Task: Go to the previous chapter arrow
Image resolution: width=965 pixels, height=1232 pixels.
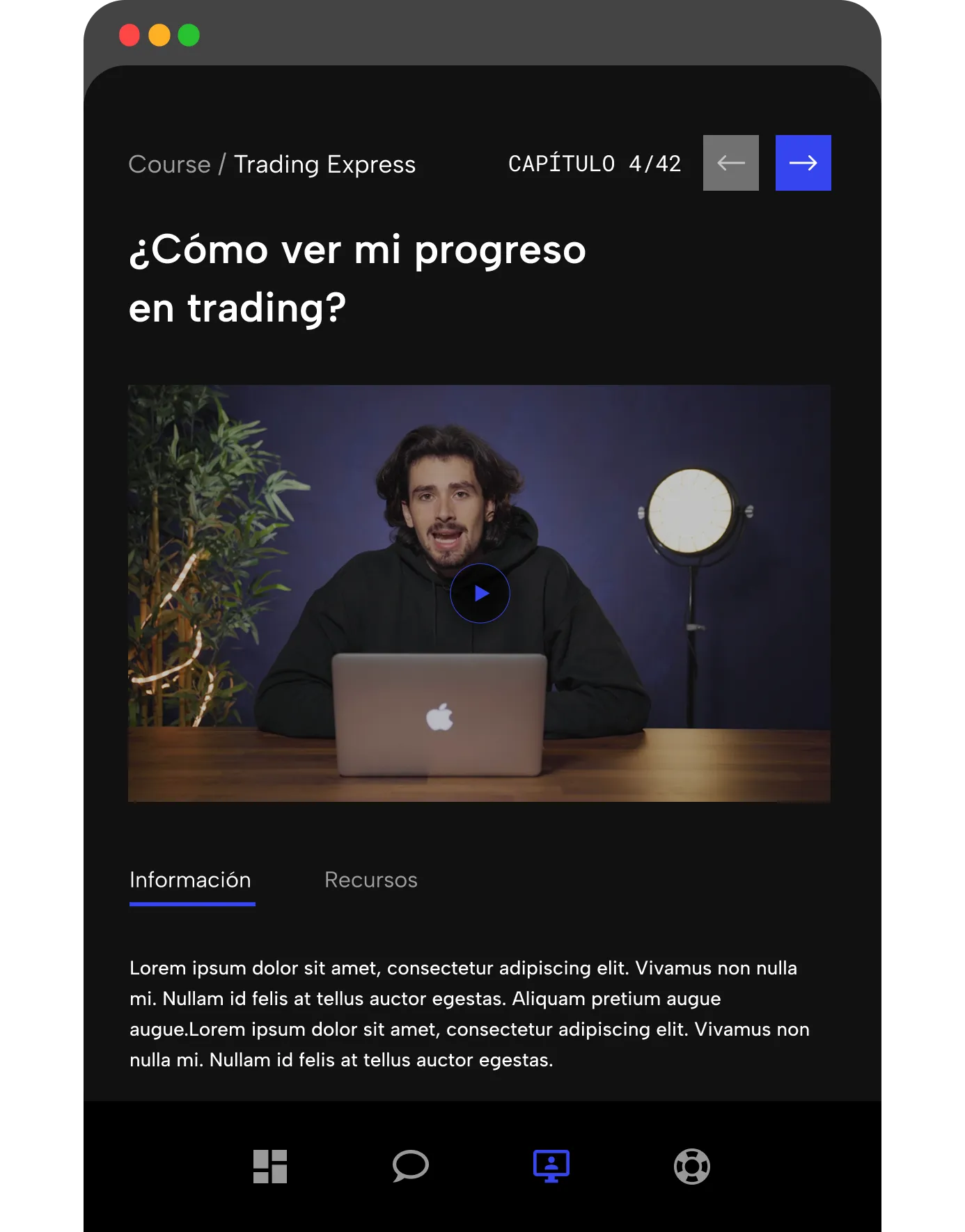Action: [730, 163]
